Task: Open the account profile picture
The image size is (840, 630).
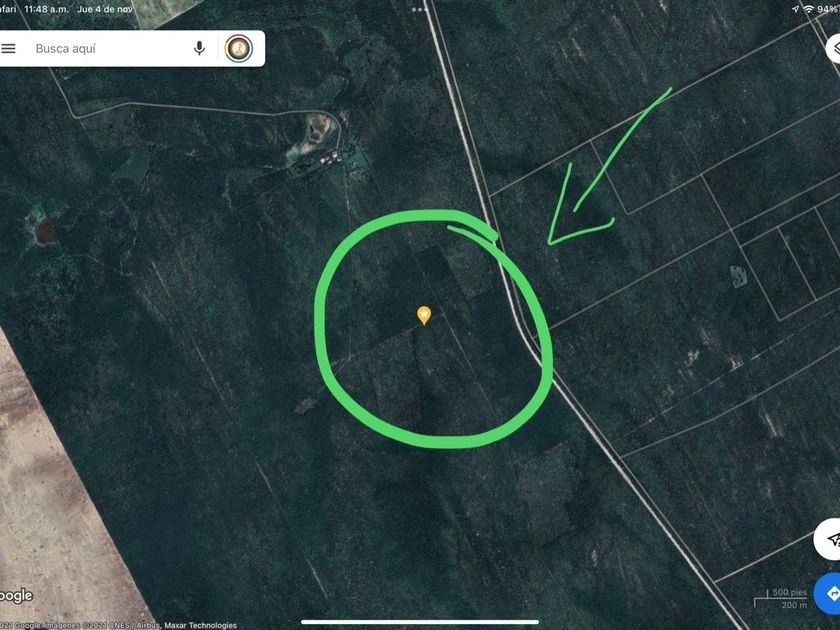Action: (238, 48)
